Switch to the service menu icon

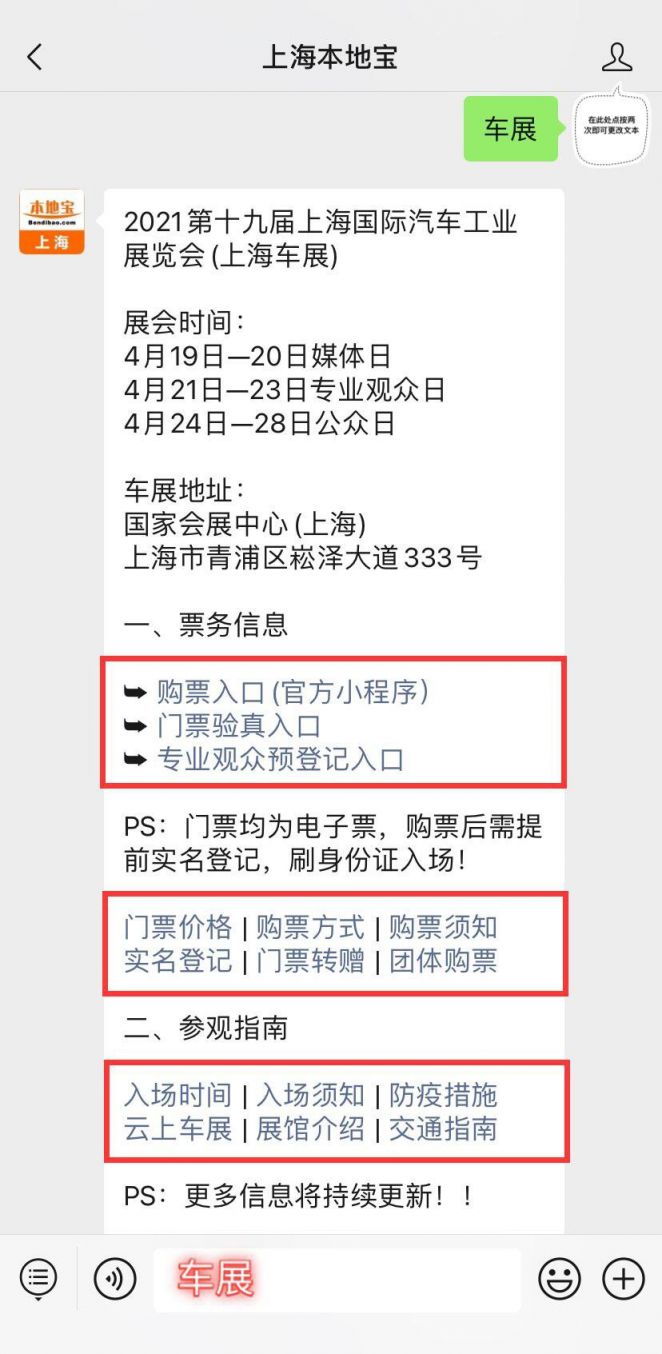[x=38, y=1278]
